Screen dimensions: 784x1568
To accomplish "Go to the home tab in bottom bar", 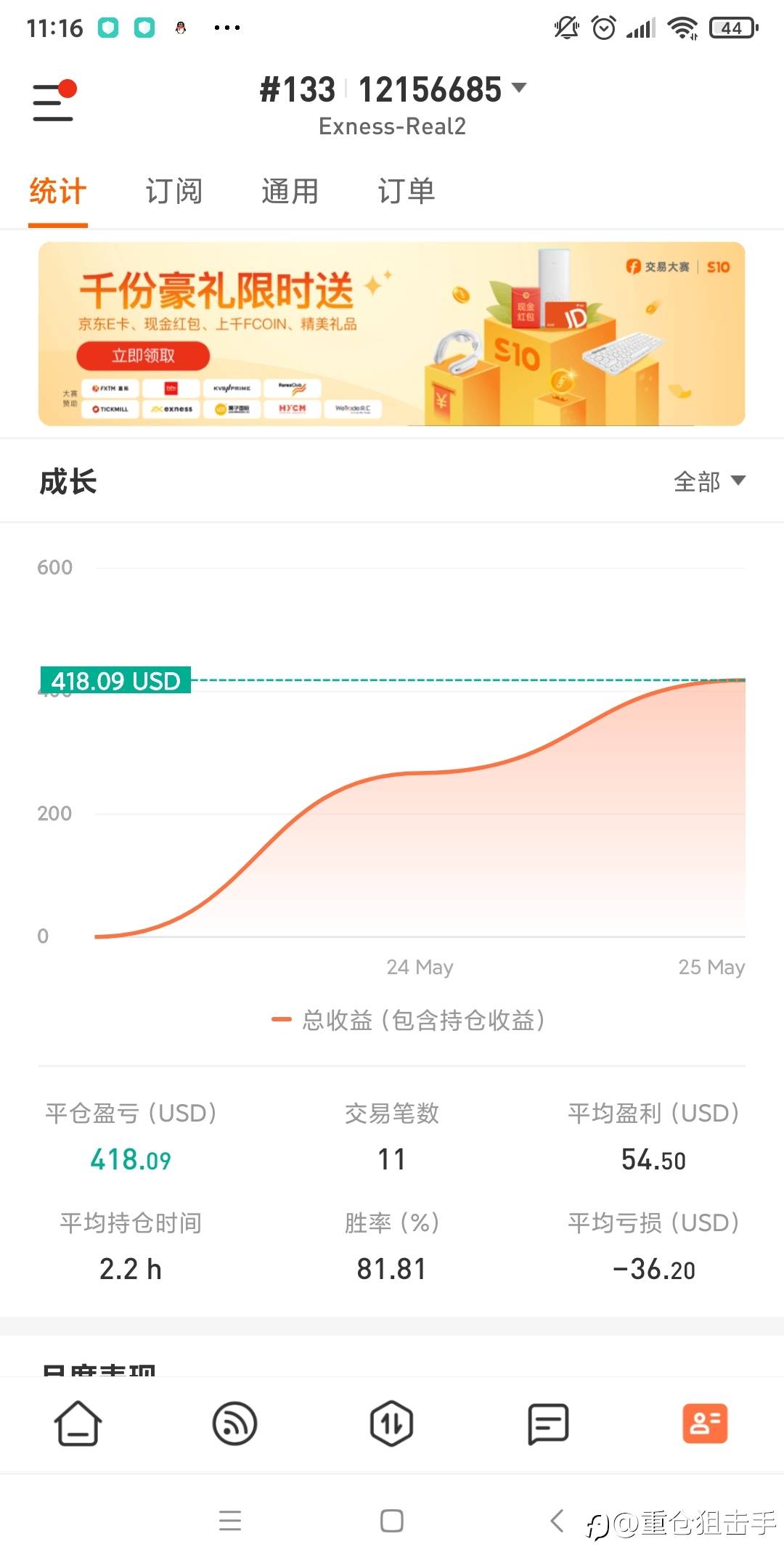I will pos(78,1424).
